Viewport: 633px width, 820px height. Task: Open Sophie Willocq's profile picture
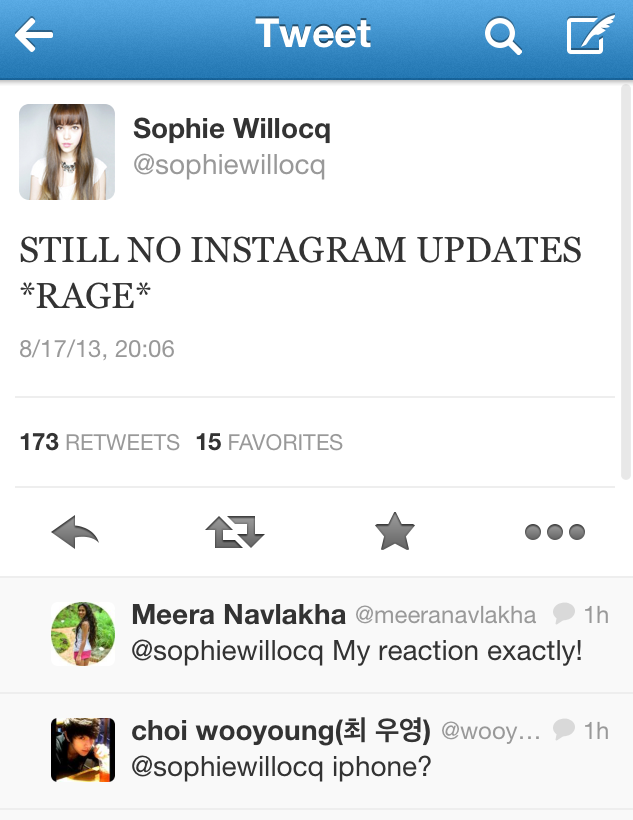[x=67, y=152]
